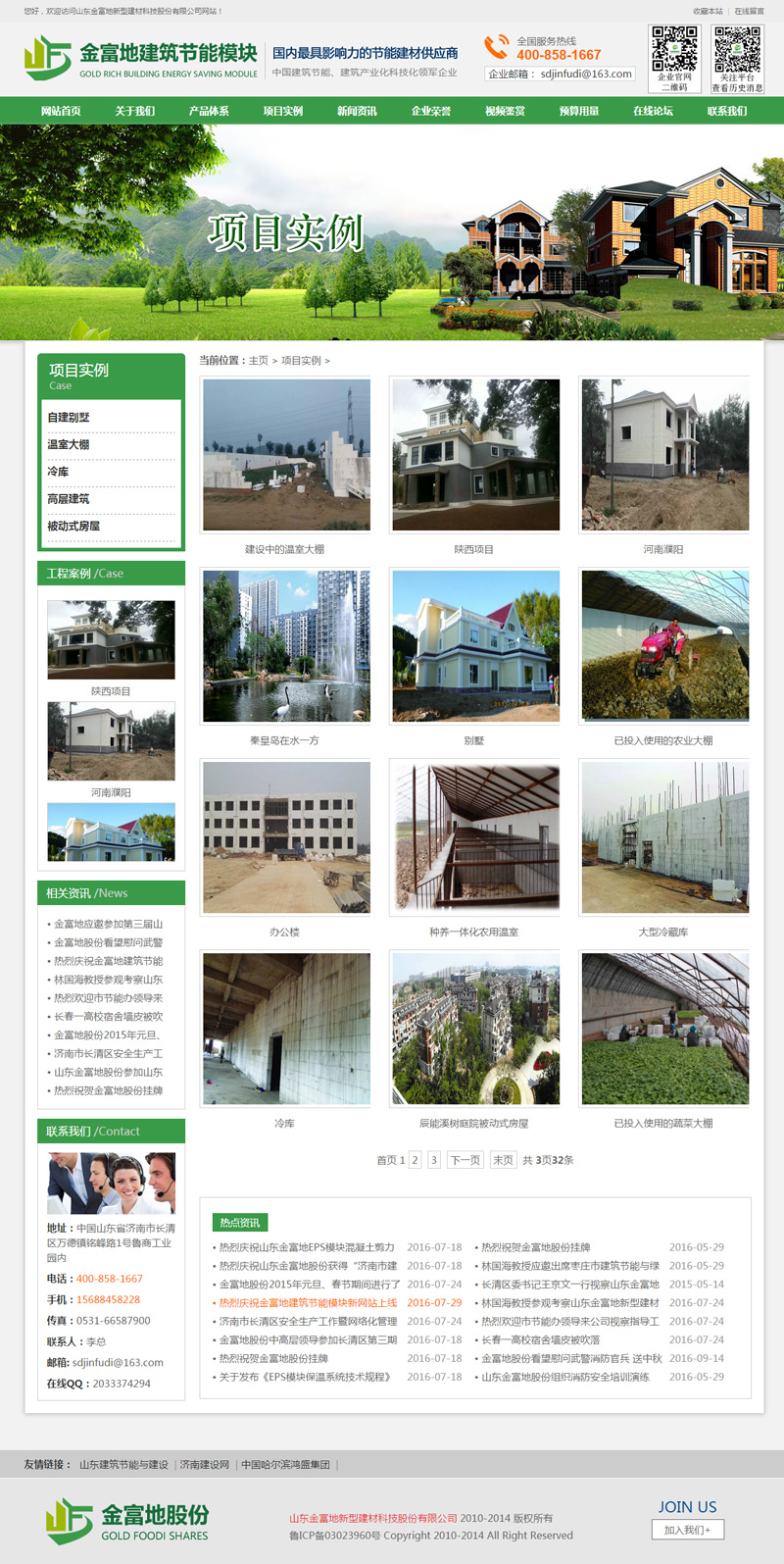This screenshot has width=784, height=1564.
Task: Select the 自建别墅 category in the sidebar
Action: (69, 418)
